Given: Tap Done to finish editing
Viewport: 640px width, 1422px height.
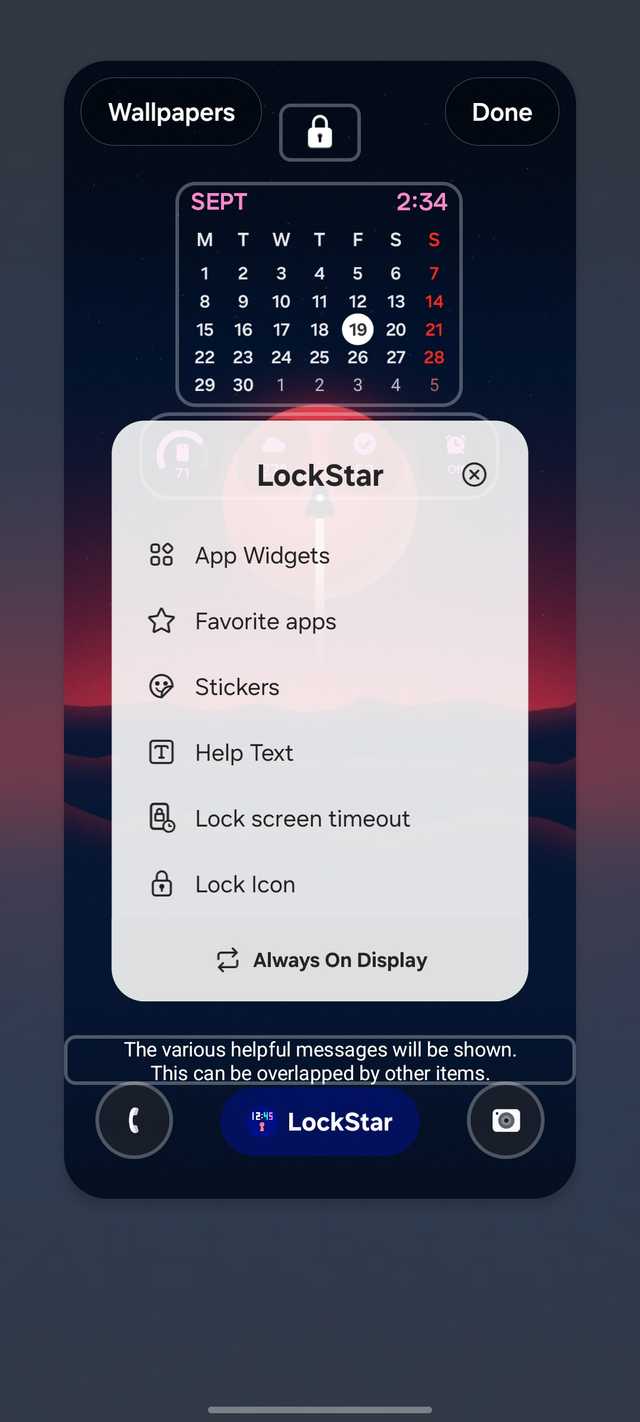Looking at the screenshot, I should click(501, 113).
